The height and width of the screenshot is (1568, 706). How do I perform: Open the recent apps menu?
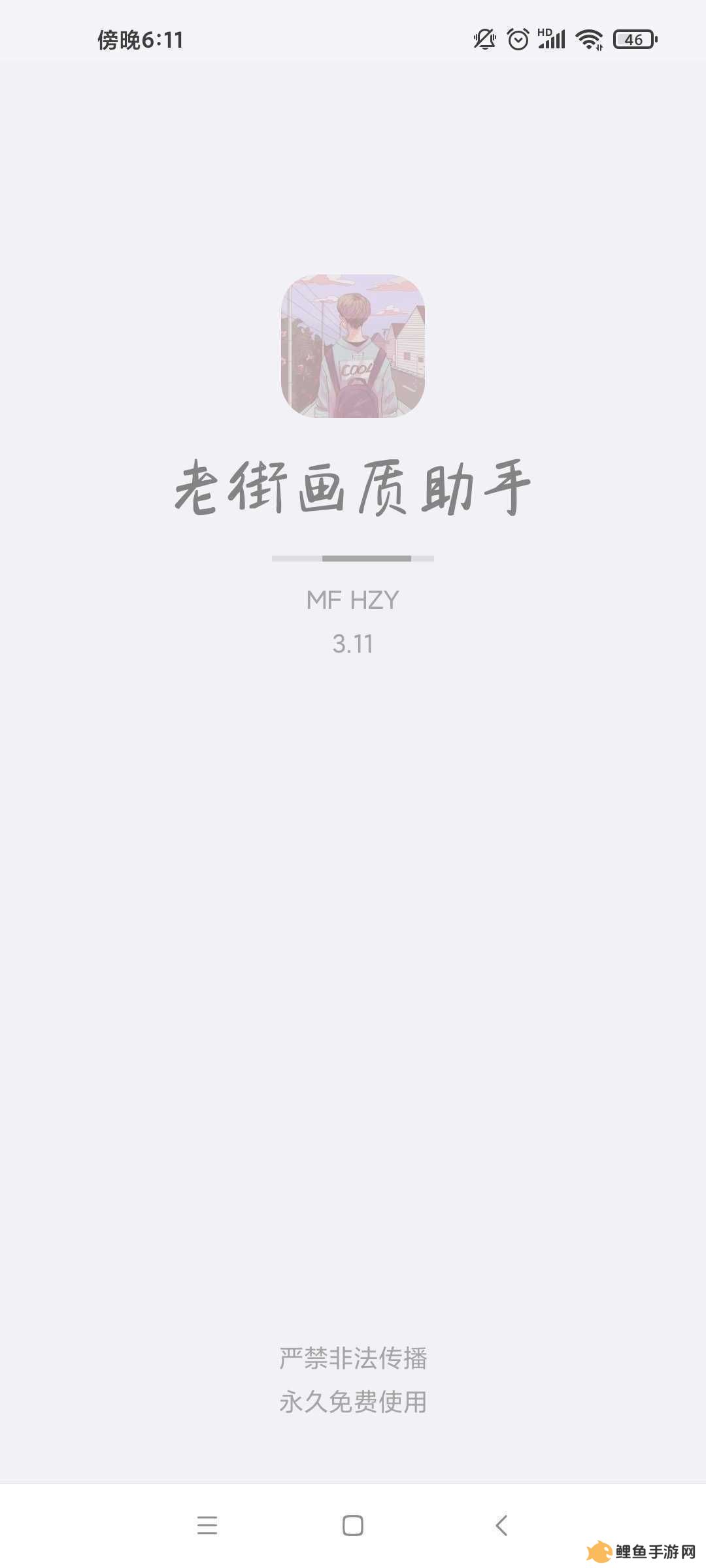(x=207, y=1526)
